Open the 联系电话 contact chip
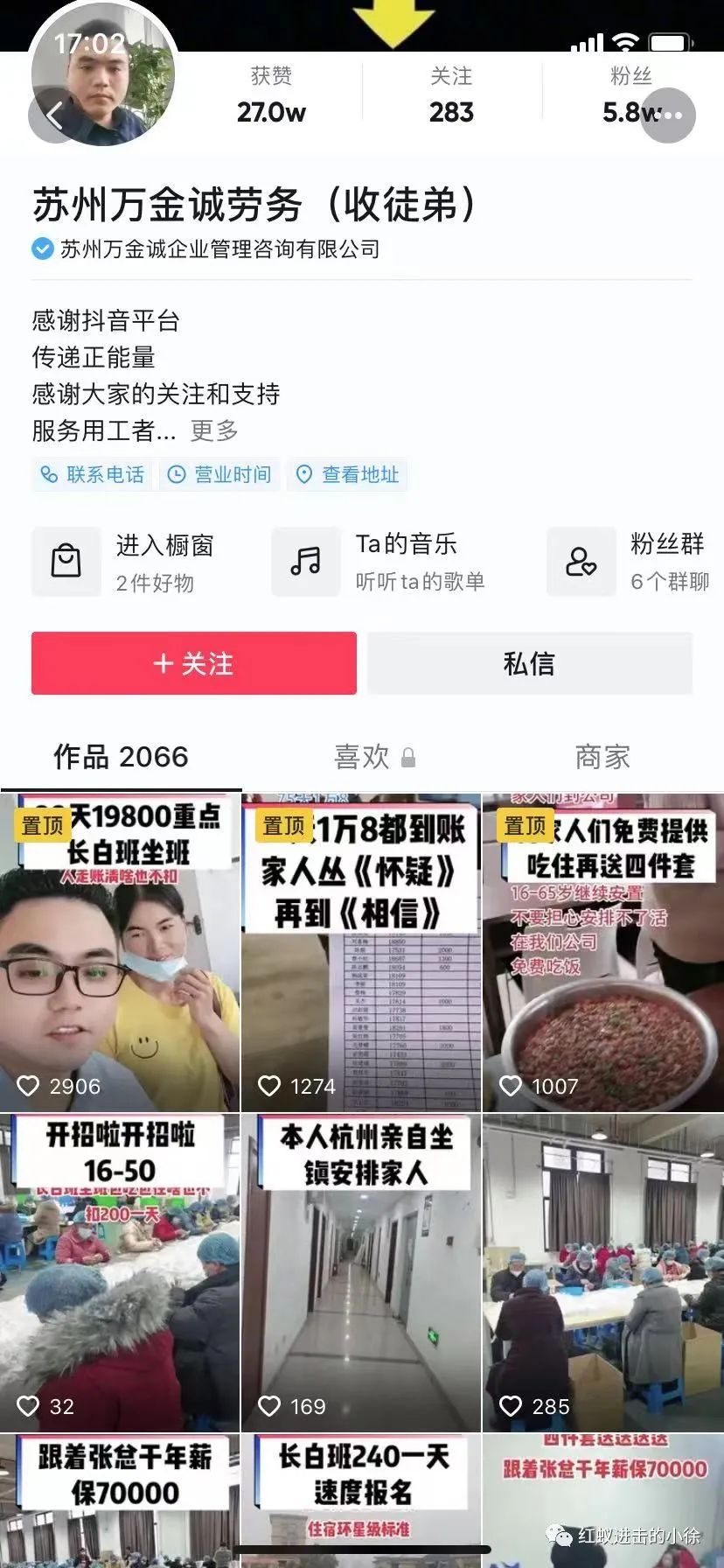The width and height of the screenshot is (724, 1568). (93, 475)
